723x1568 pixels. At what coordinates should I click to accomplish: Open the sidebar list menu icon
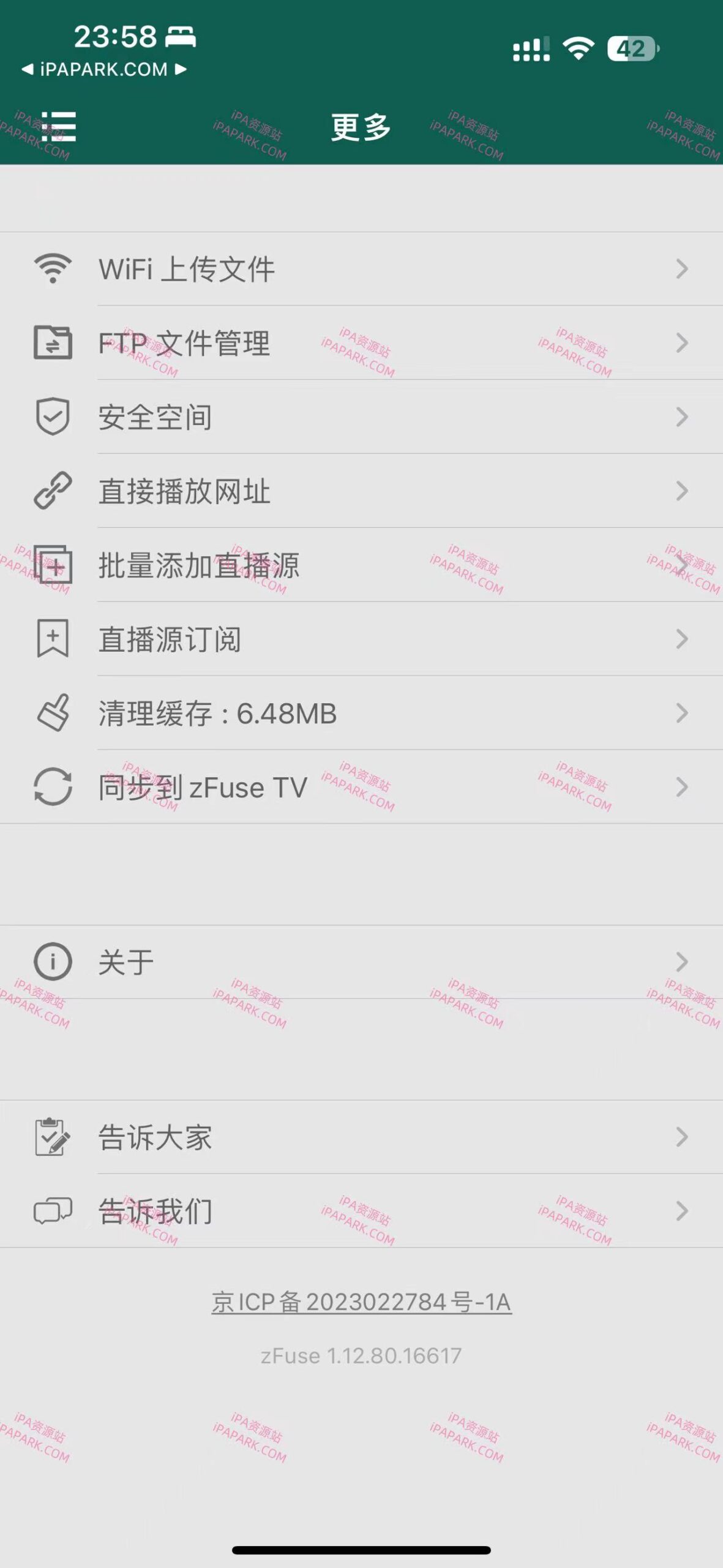[59, 126]
